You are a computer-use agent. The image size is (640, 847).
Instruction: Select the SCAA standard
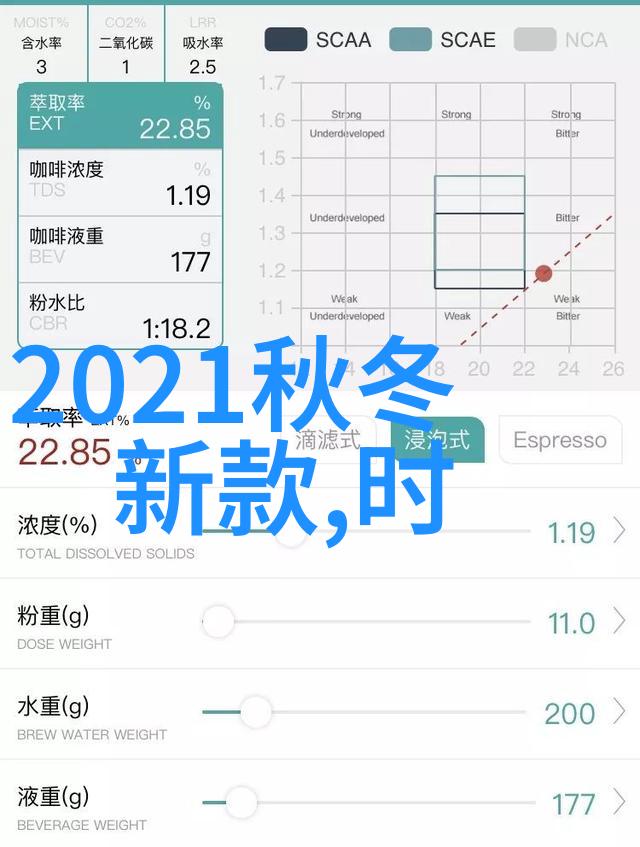pyautogui.click(x=317, y=40)
